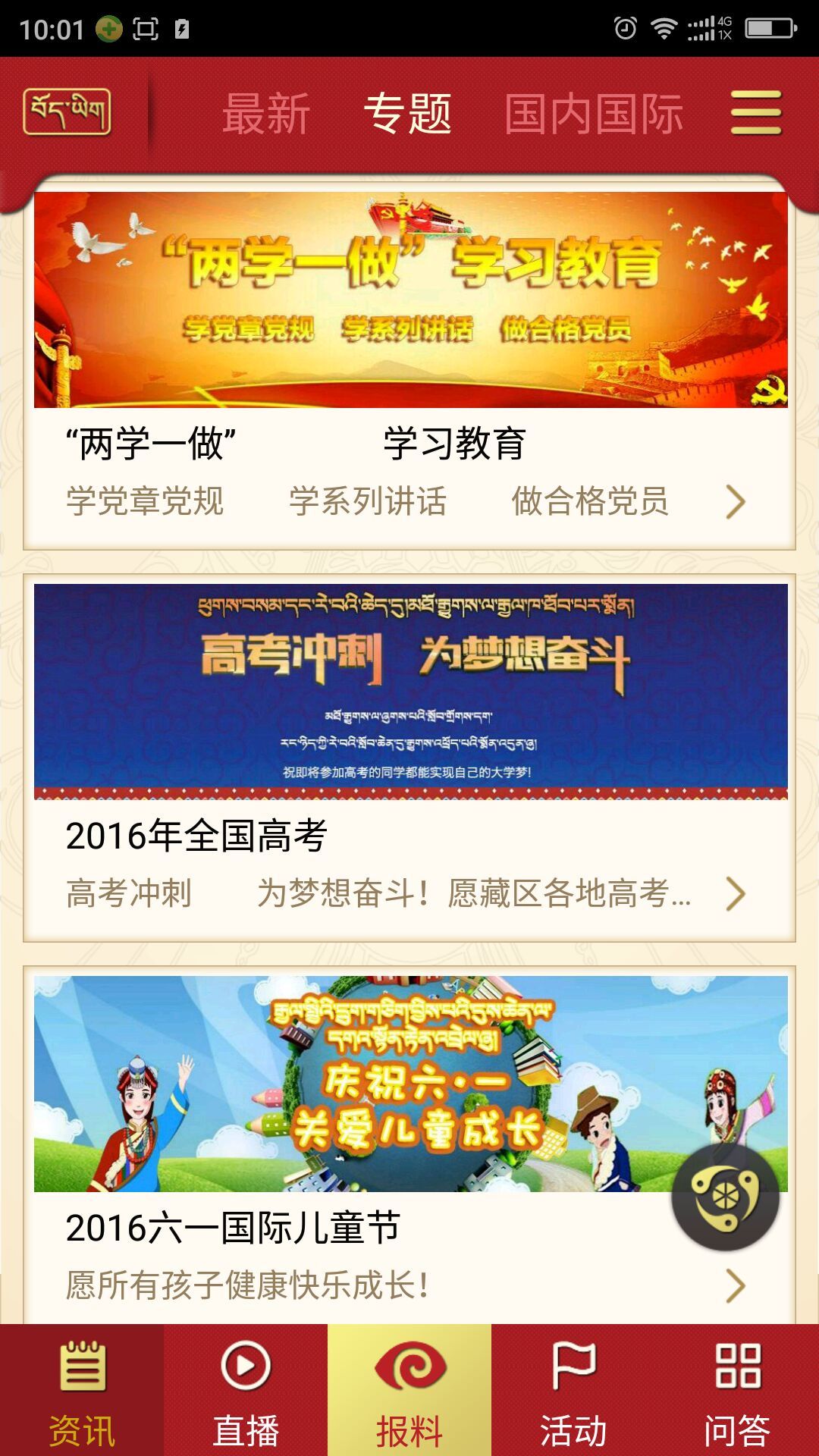The width and height of the screenshot is (819, 1456).
Task: Open the 2016六一国际儿童节 topic card
Action: [364, 1137]
